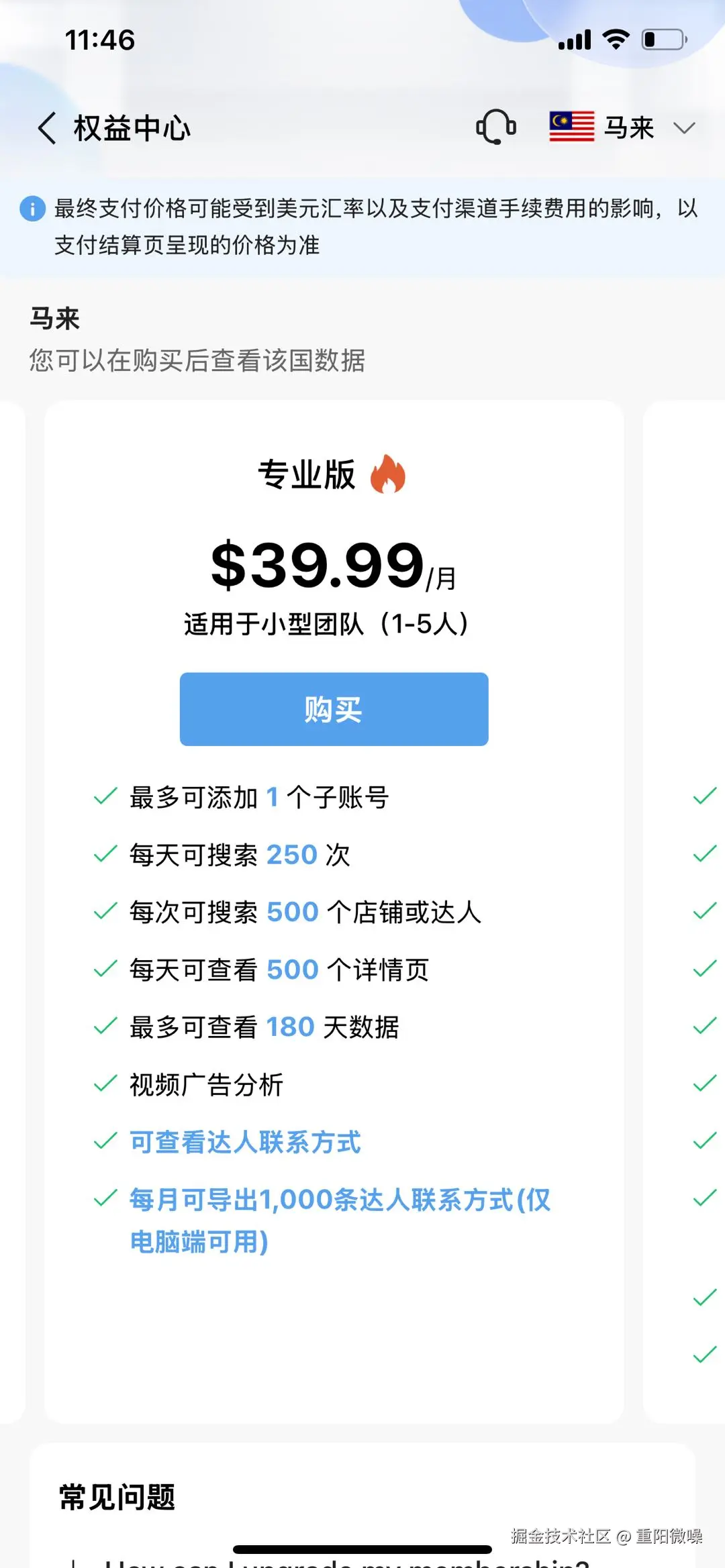Go back from 权益中心
The width and height of the screenshot is (725, 1568).
pos(47,128)
